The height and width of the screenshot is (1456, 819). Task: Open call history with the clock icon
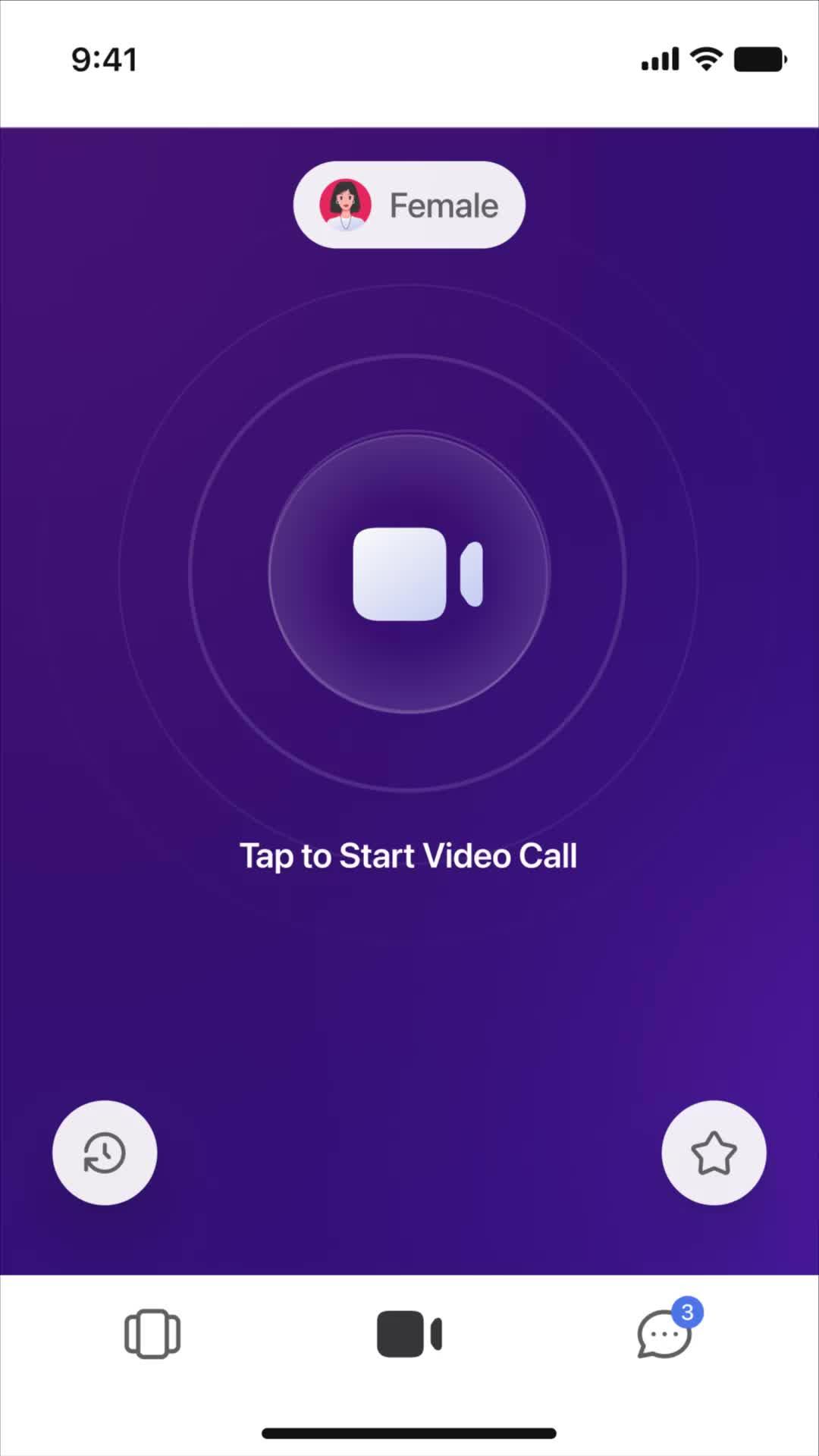105,1152
